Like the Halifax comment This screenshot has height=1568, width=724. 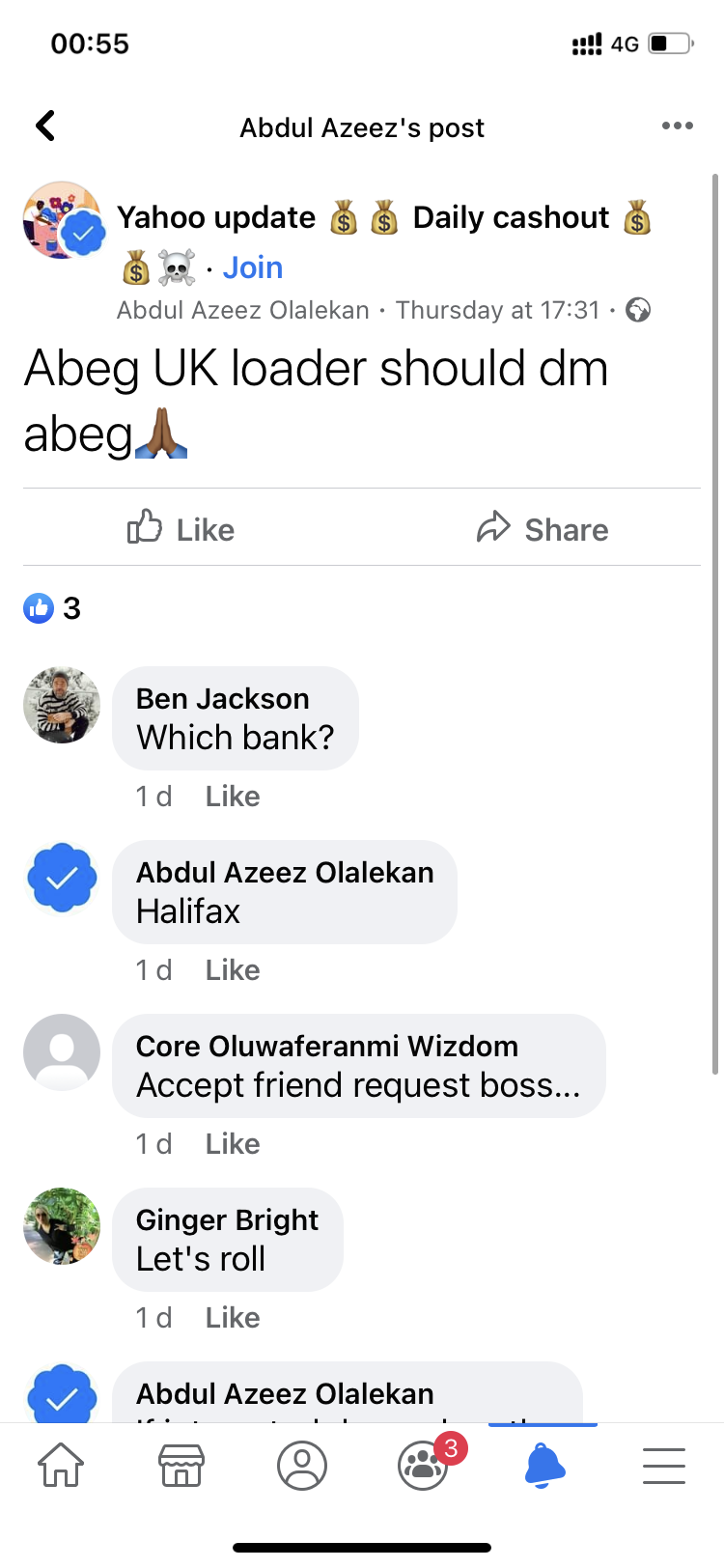point(233,970)
